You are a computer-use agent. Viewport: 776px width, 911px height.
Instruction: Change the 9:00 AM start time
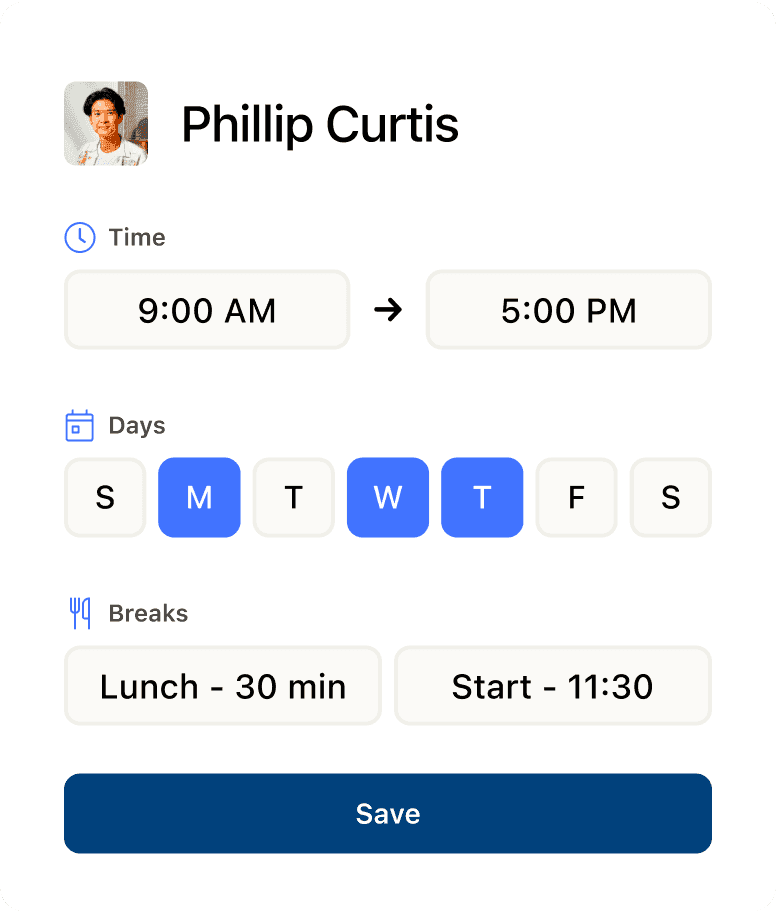click(207, 310)
